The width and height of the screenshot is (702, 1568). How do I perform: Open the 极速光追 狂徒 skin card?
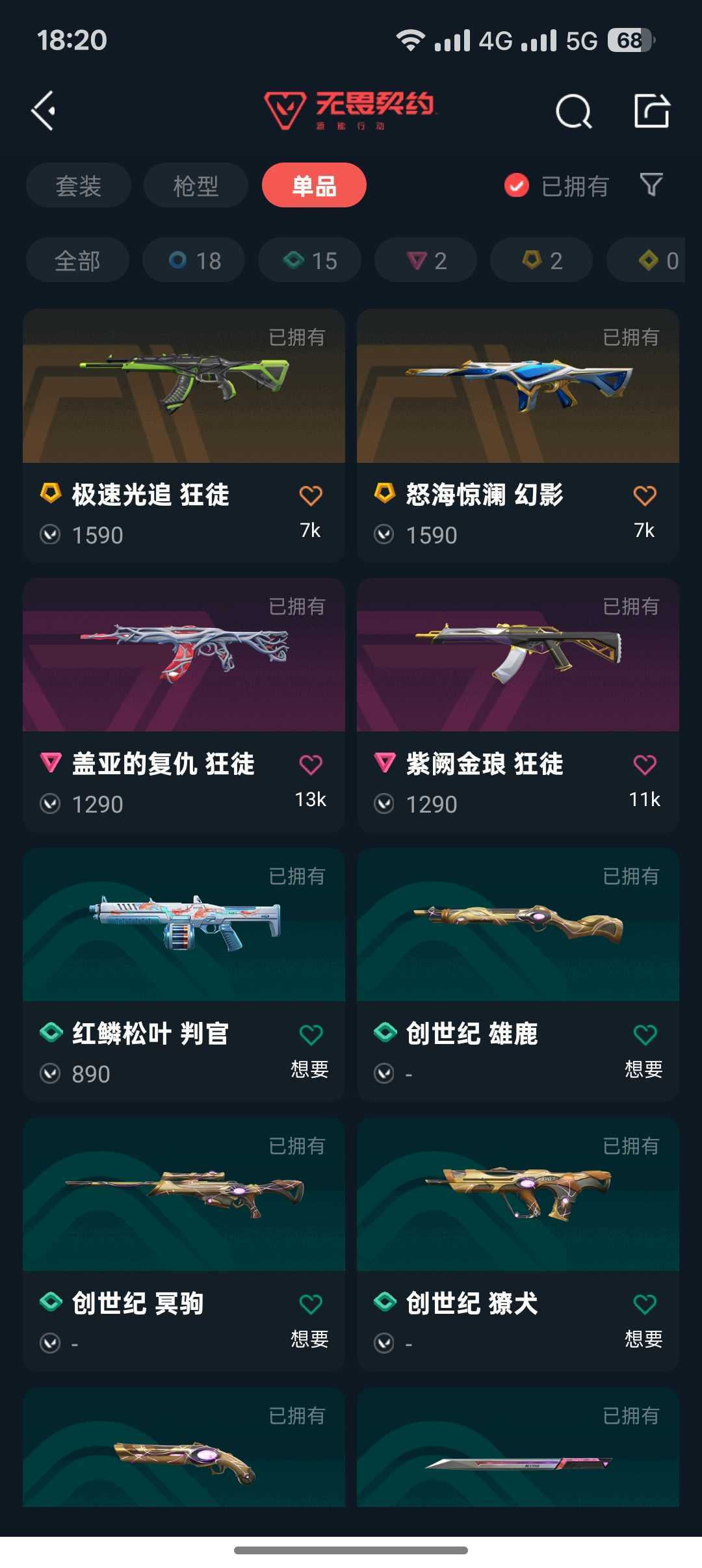184,436
